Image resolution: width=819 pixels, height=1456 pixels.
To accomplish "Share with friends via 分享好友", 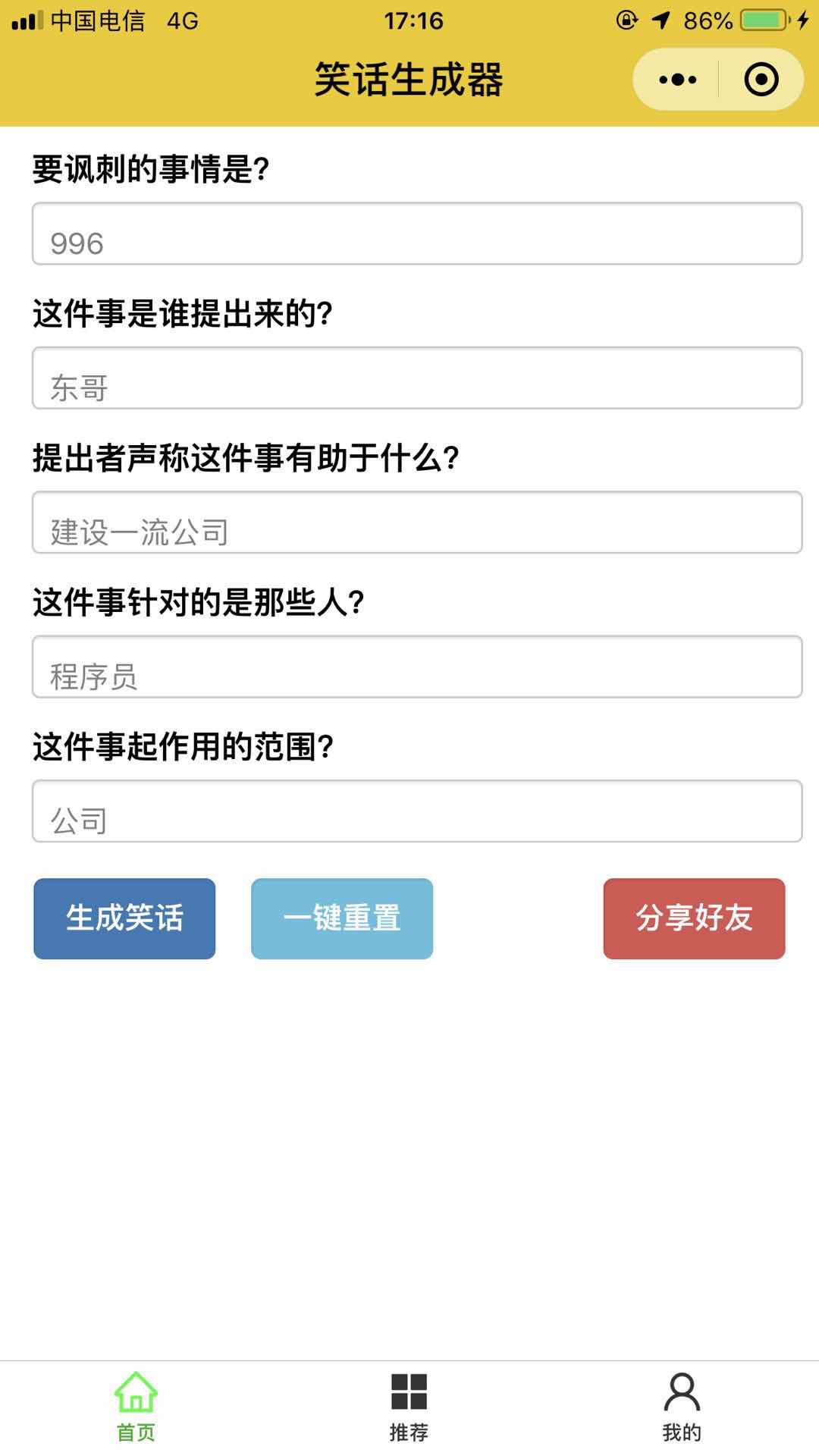I will click(x=694, y=918).
